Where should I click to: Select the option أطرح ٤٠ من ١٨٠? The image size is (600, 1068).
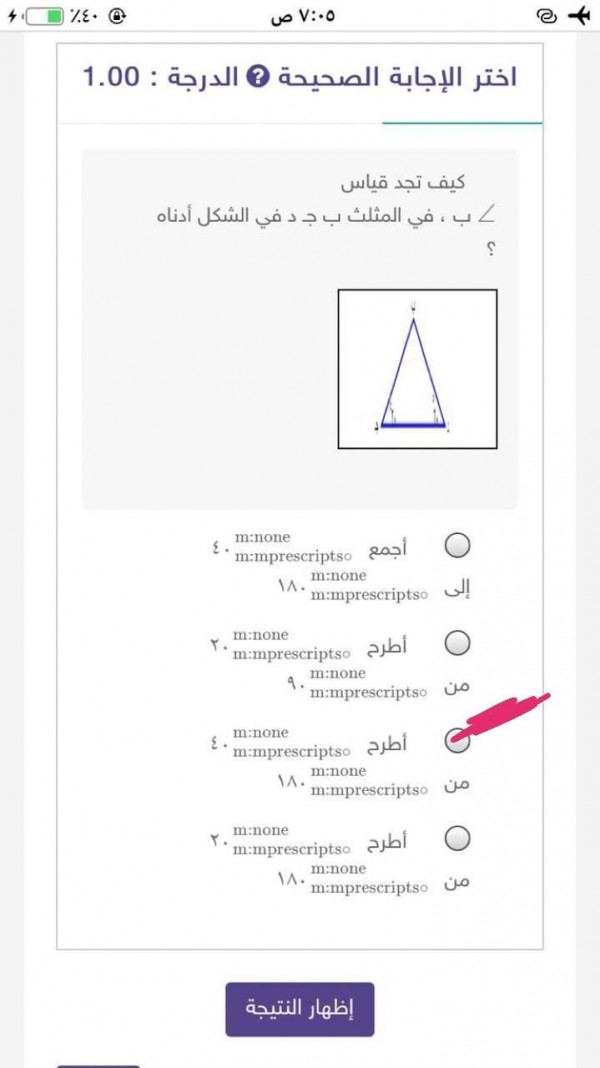click(458, 740)
